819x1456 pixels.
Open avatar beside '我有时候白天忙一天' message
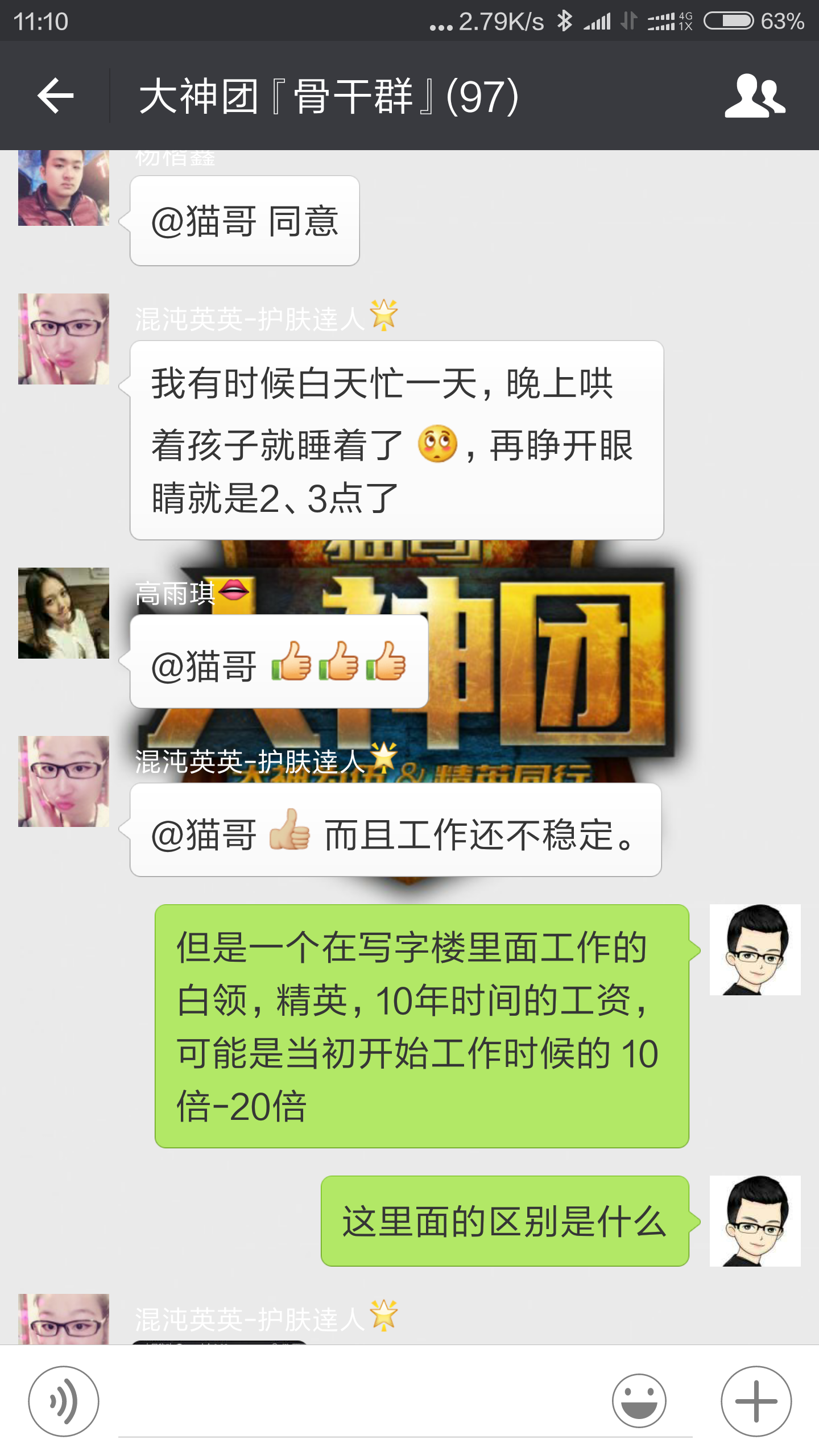point(64,339)
